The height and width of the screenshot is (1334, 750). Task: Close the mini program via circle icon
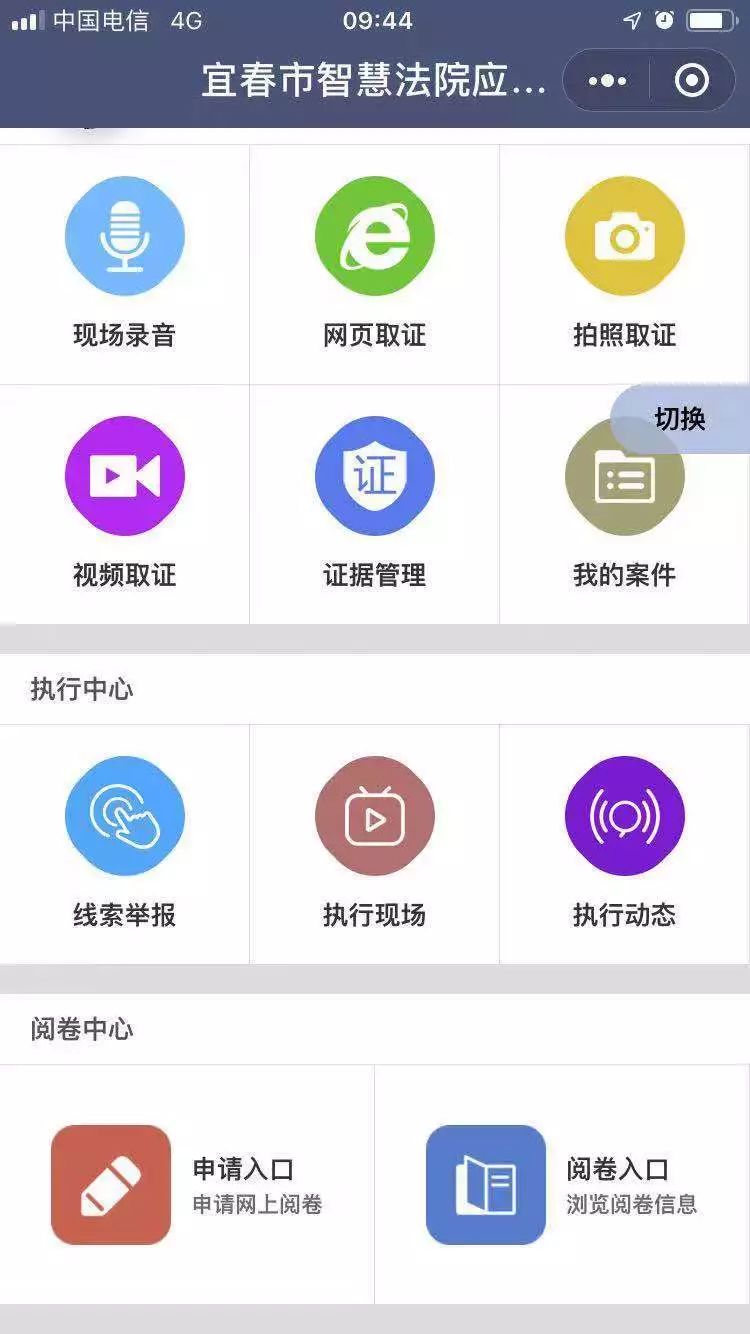[x=691, y=81]
